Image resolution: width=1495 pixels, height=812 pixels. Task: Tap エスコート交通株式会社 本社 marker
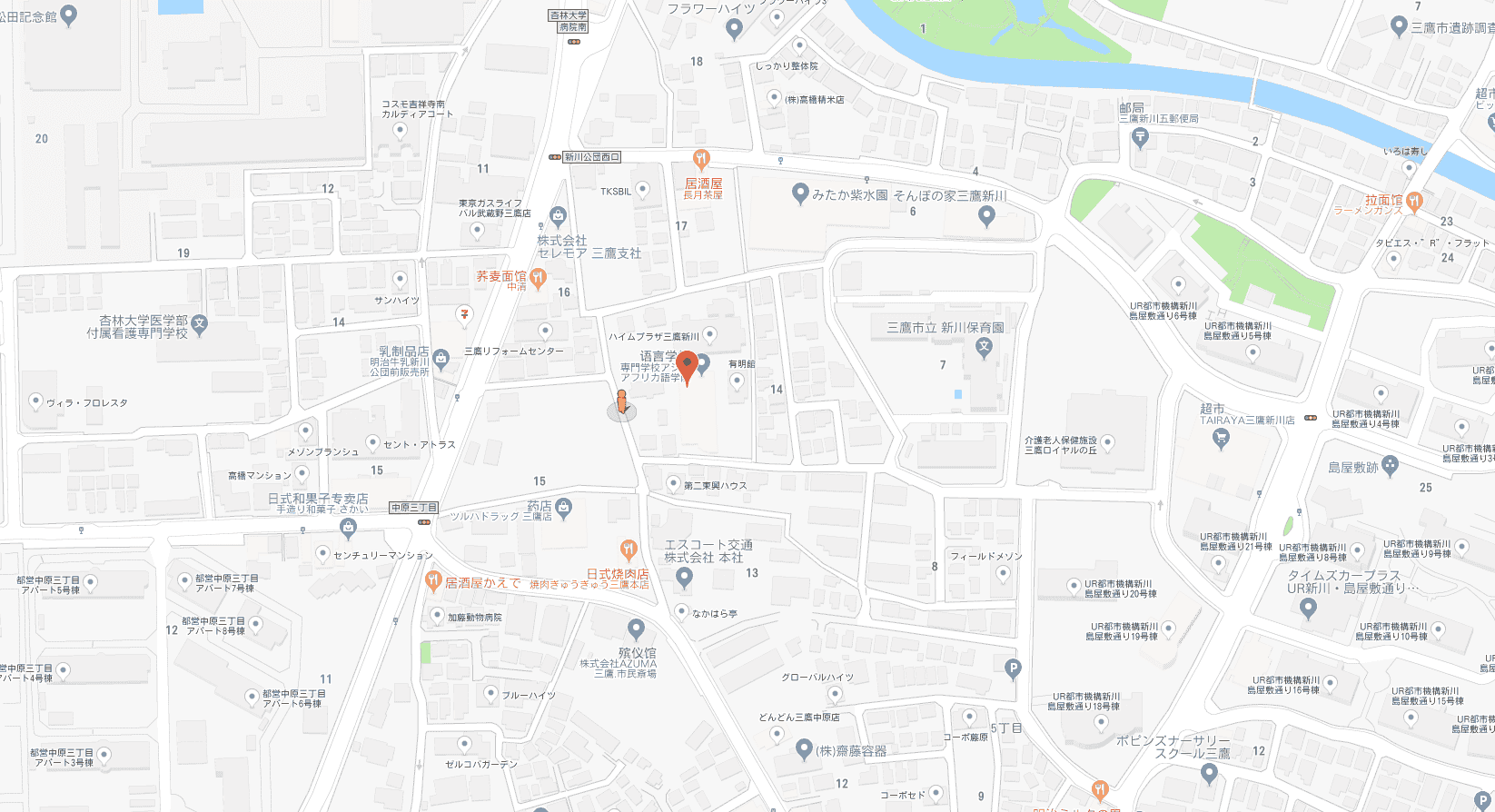tap(685, 577)
